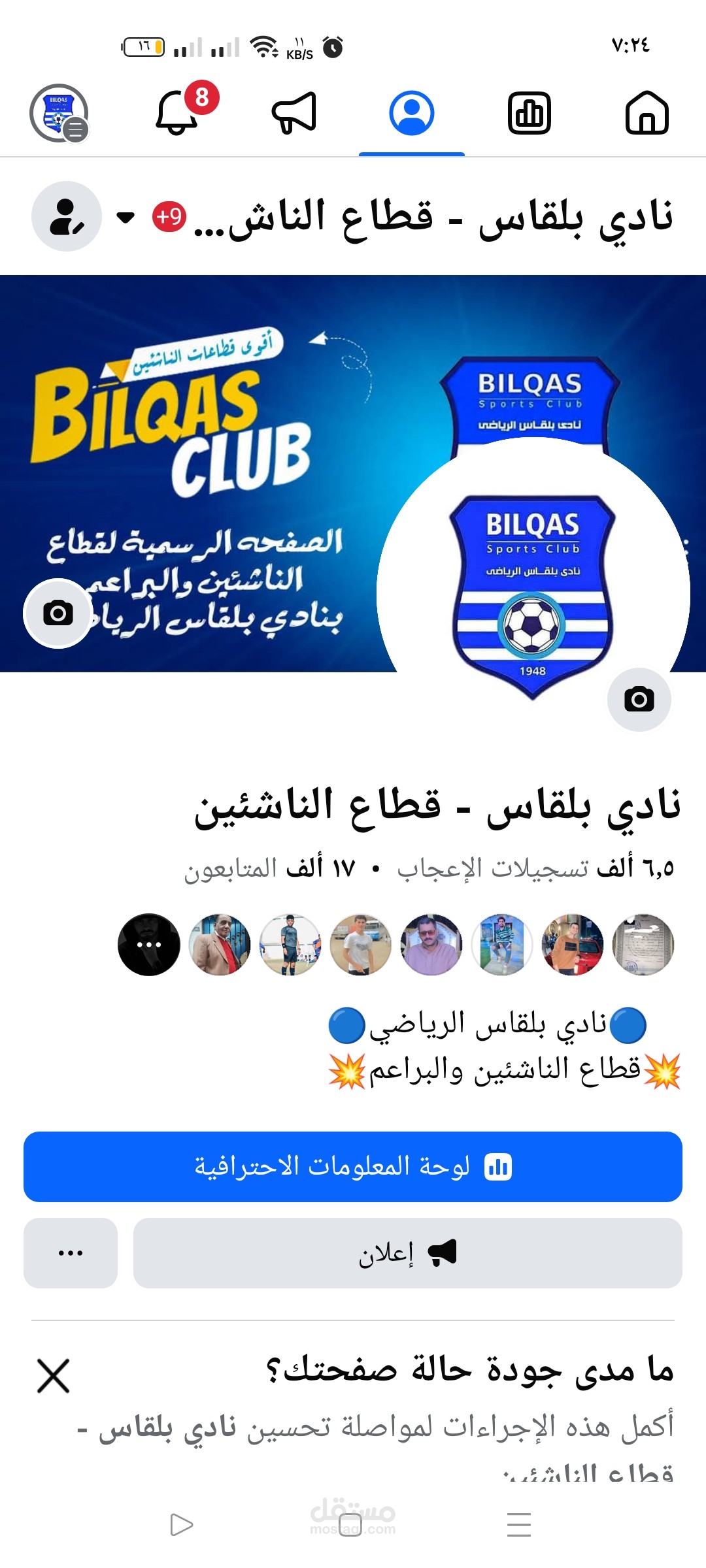Change the cover photo with camera icon
Image resolution: width=706 pixels, height=1568 pixels.
(x=58, y=613)
